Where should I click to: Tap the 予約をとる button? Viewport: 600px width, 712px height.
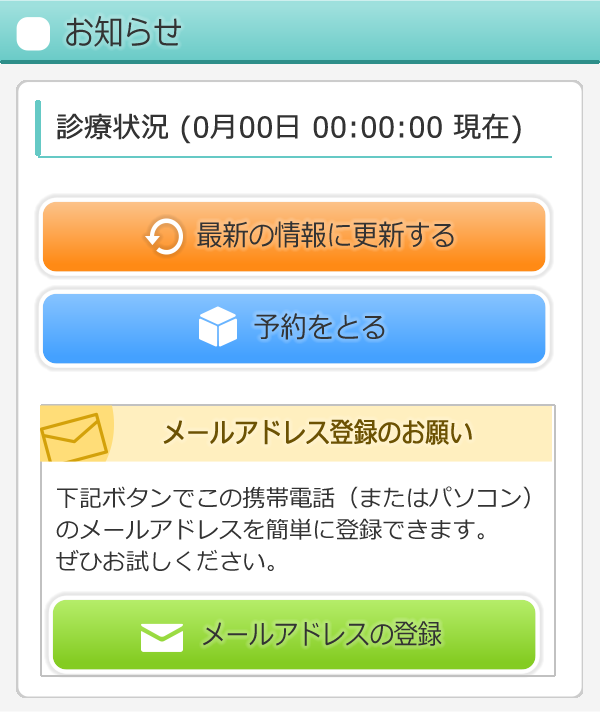pos(294,328)
